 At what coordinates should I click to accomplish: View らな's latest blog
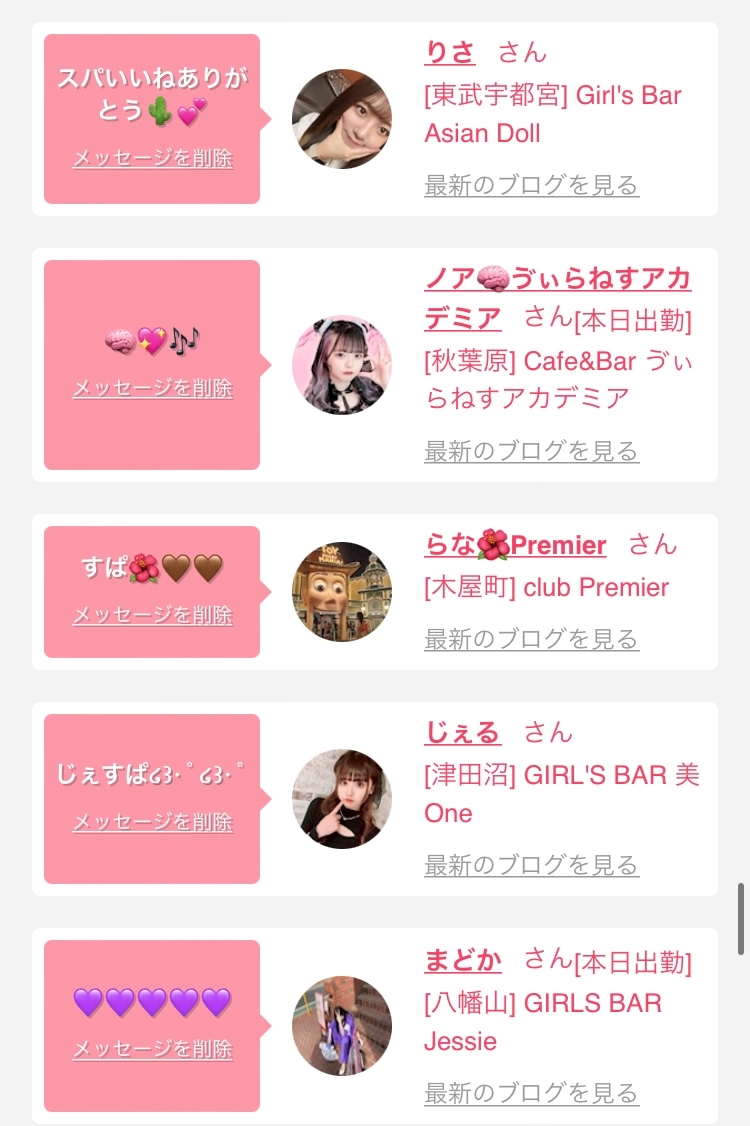pos(532,638)
